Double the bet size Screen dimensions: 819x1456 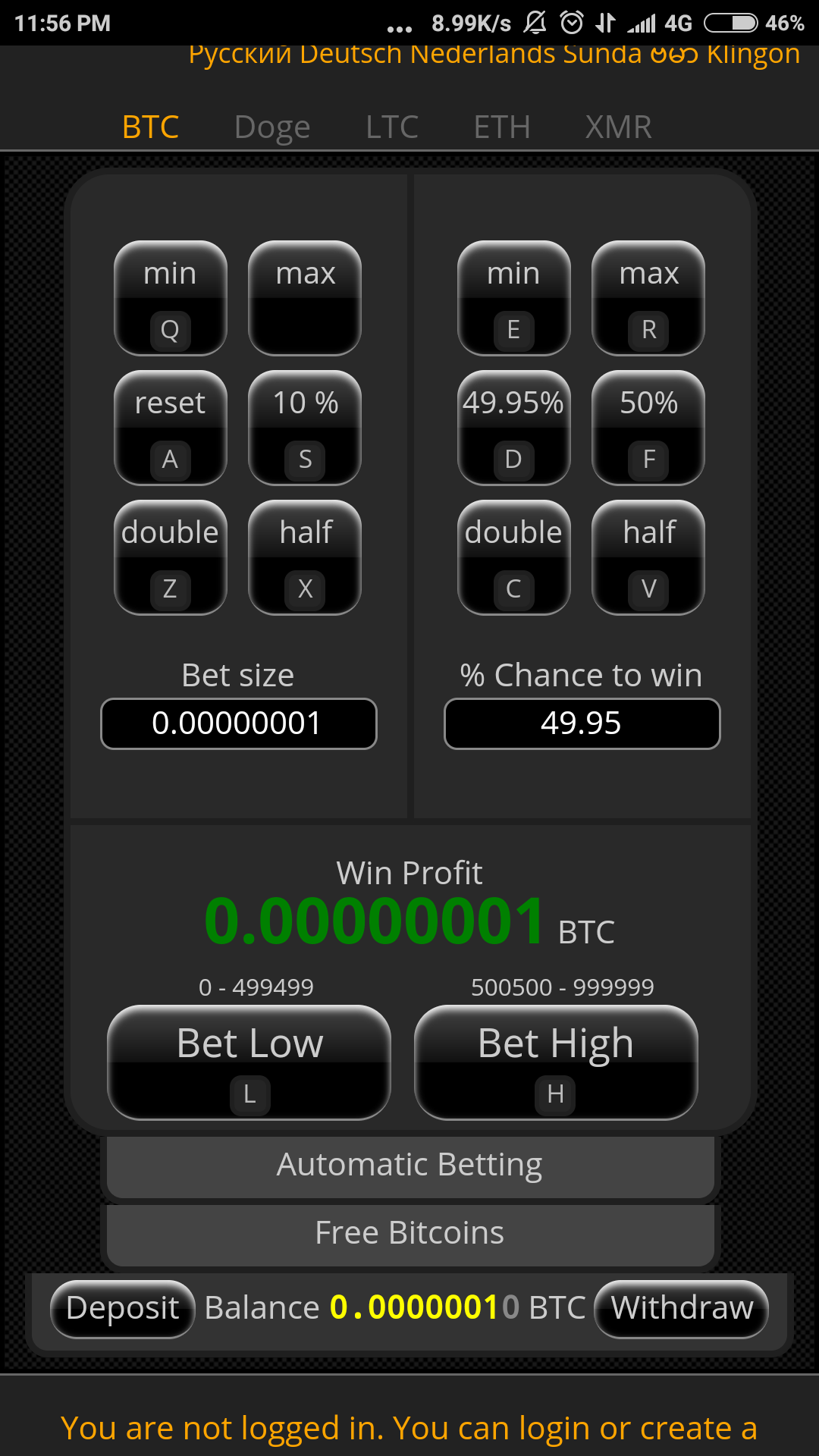tap(171, 557)
